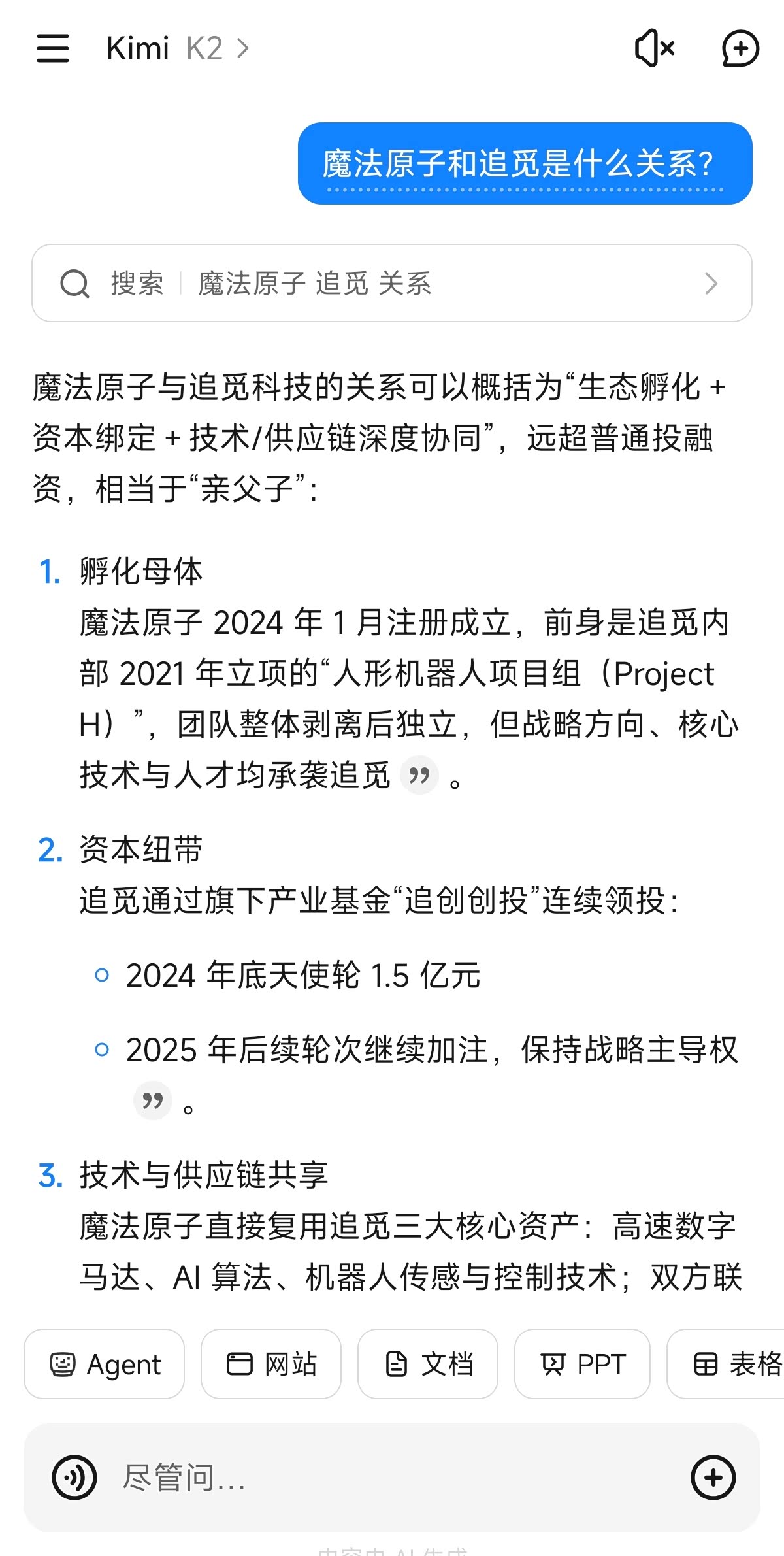Screen dimensions: 784x1556
Task: Select the PPT chip
Action: (583, 1365)
